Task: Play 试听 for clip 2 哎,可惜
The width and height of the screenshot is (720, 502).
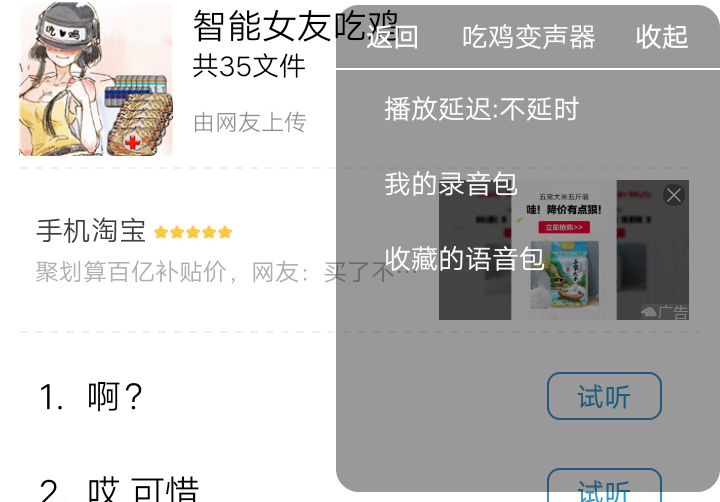Action: (x=604, y=488)
